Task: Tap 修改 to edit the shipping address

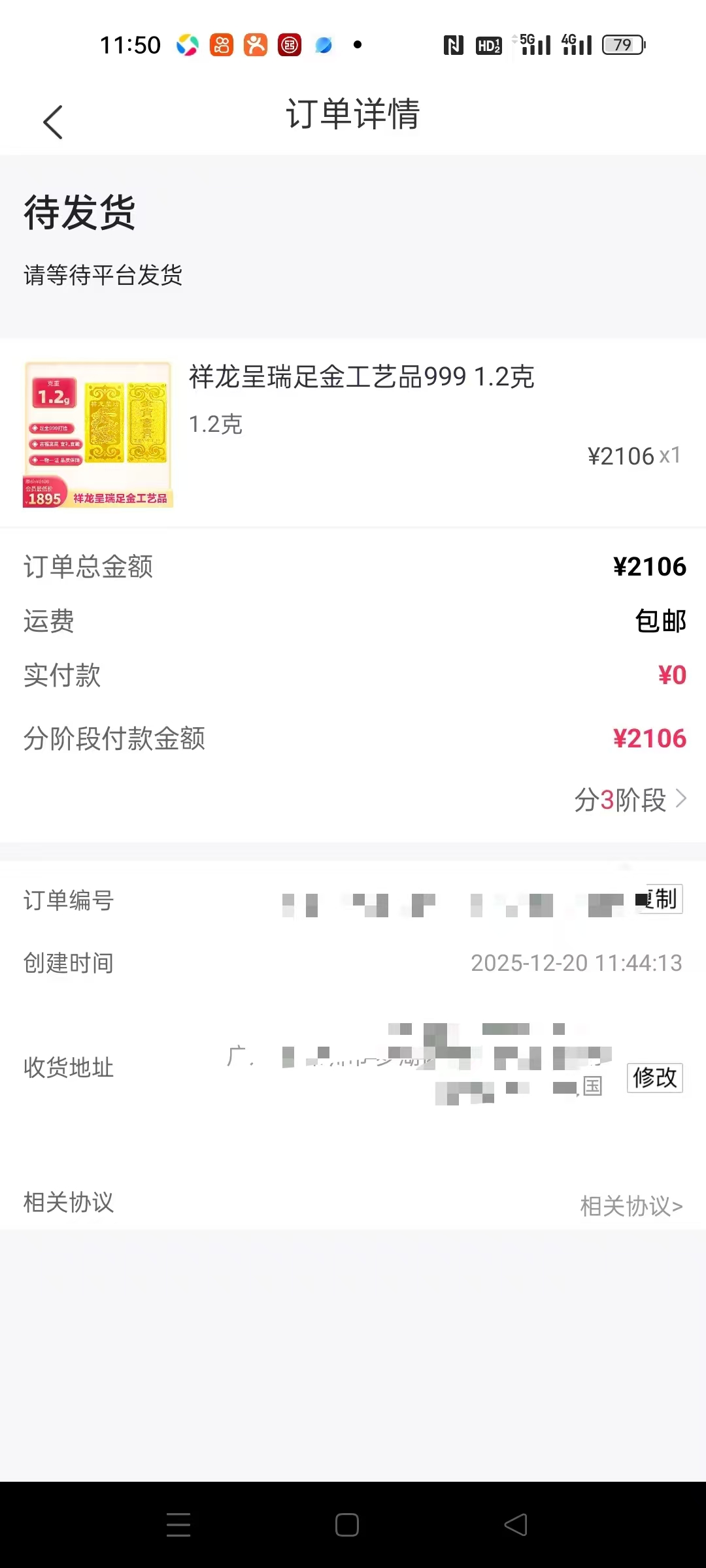Action: 654,1077
